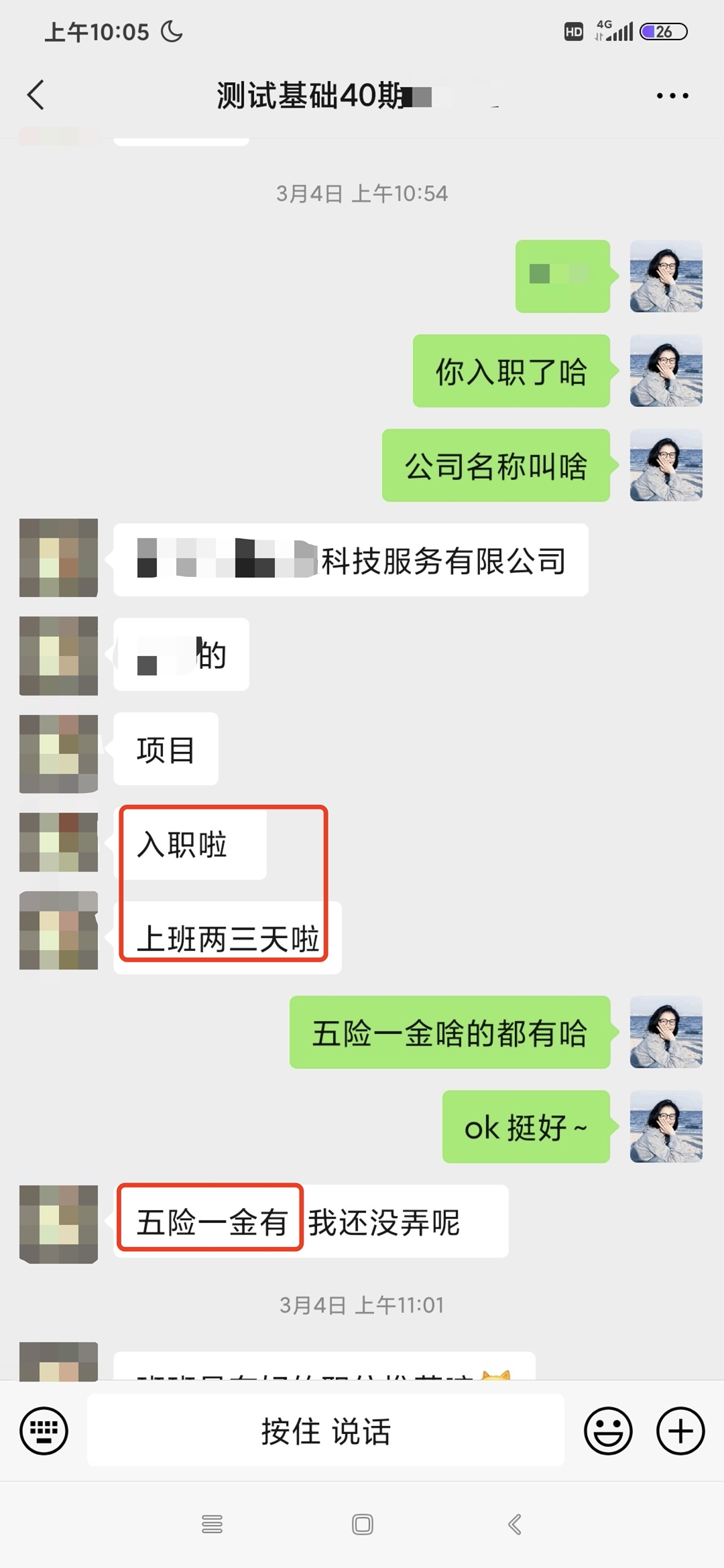The width and height of the screenshot is (724, 1568).
Task: Switch to keyboard text input
Action: tap(44, 1431)
